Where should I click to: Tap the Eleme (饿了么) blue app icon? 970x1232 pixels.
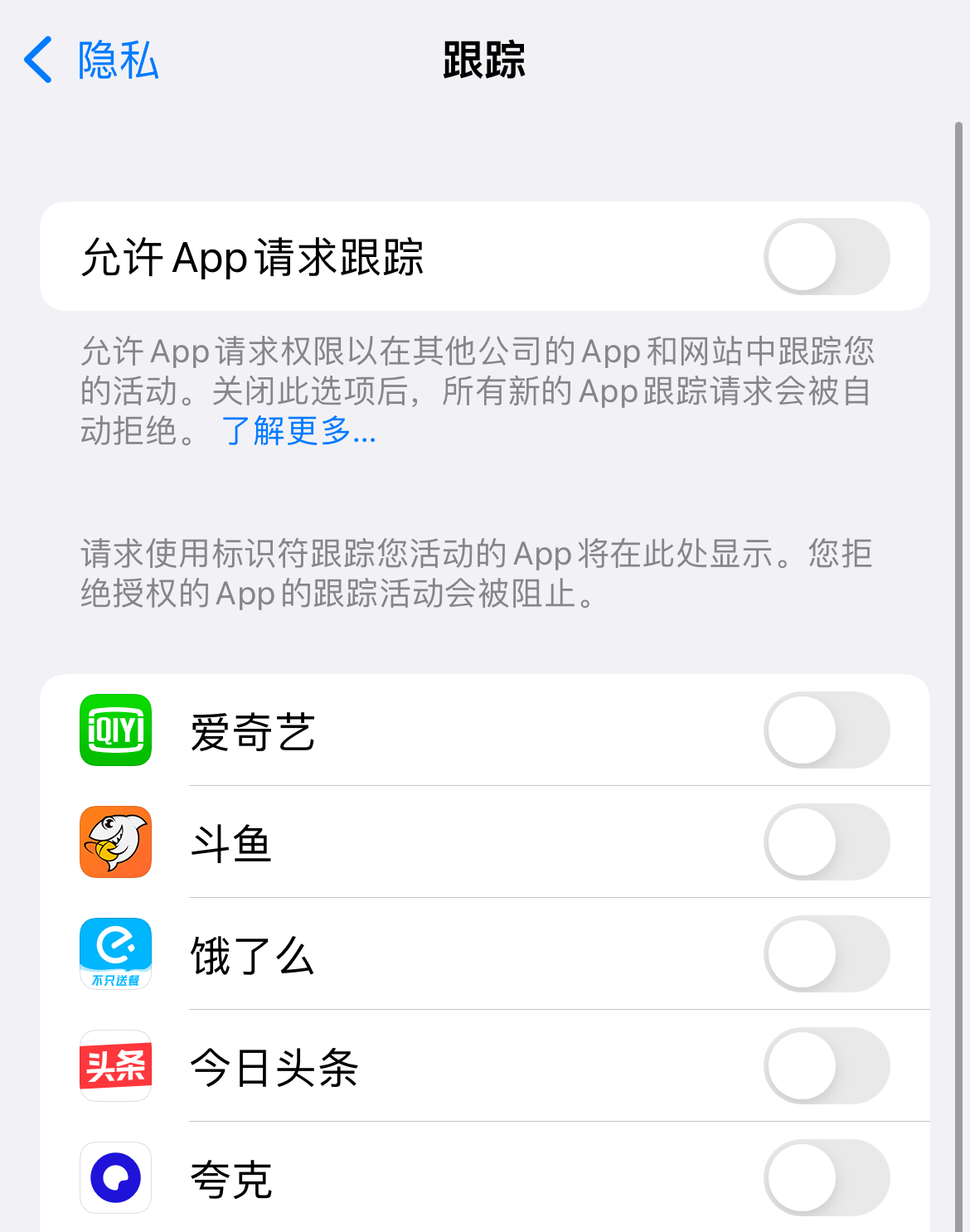(115, 954)
